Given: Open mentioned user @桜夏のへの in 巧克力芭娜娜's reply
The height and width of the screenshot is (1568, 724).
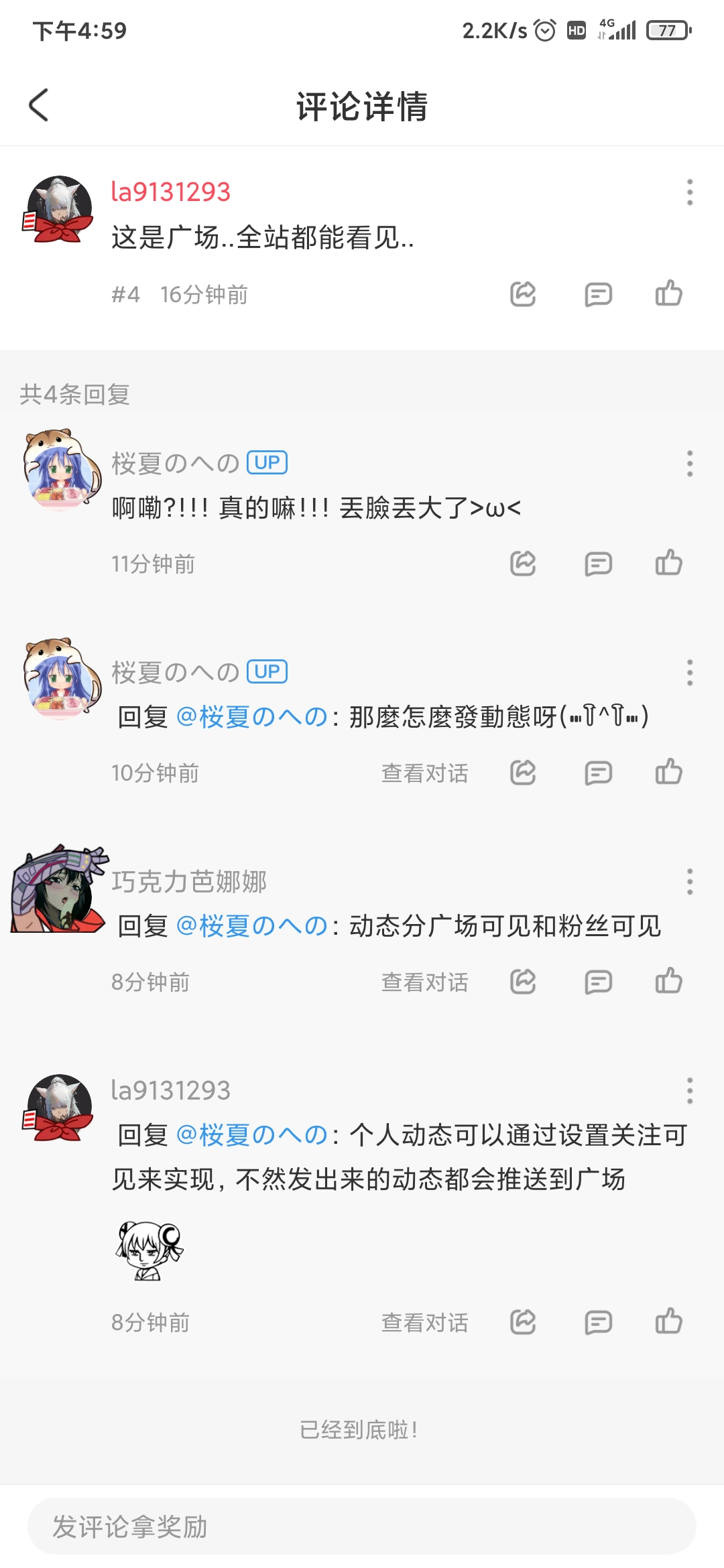Looking at the screenshot, I should (251, 926).
